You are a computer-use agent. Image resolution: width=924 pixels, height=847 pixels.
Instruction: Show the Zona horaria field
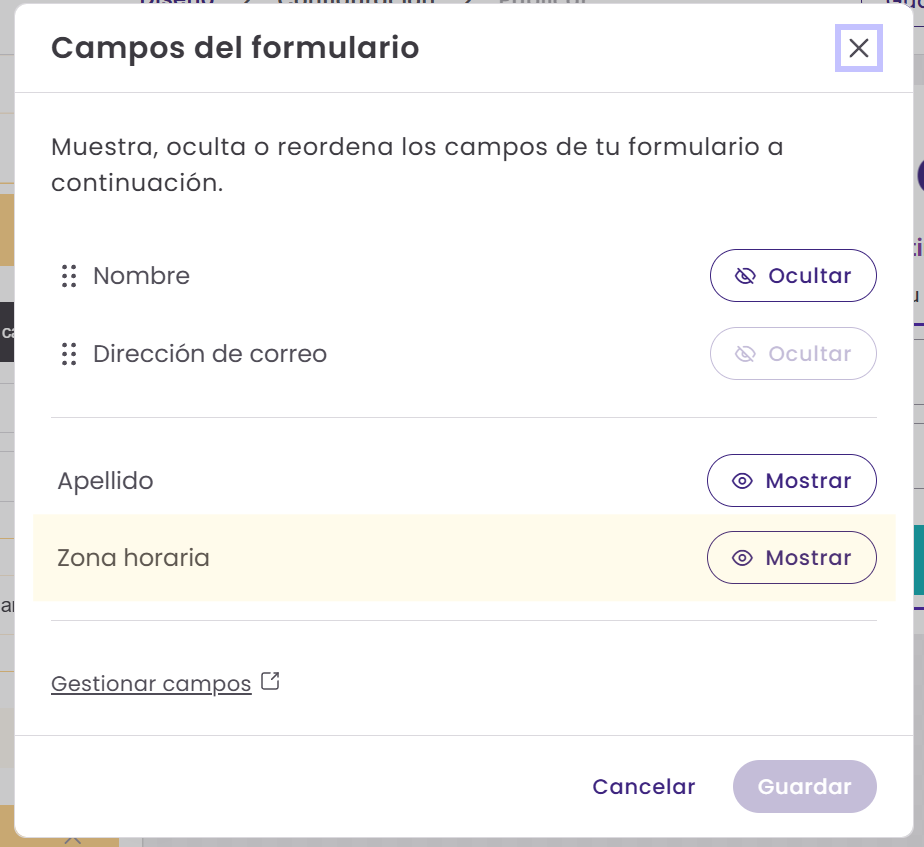point(791,558)
